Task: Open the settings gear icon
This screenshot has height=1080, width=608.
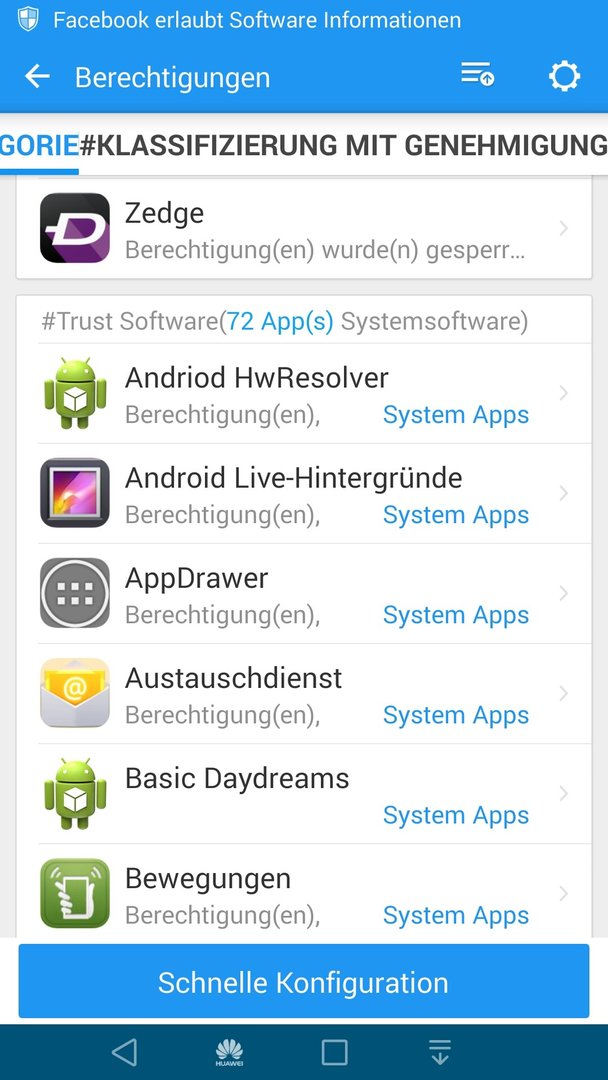Action: click(x=564, y=76)
